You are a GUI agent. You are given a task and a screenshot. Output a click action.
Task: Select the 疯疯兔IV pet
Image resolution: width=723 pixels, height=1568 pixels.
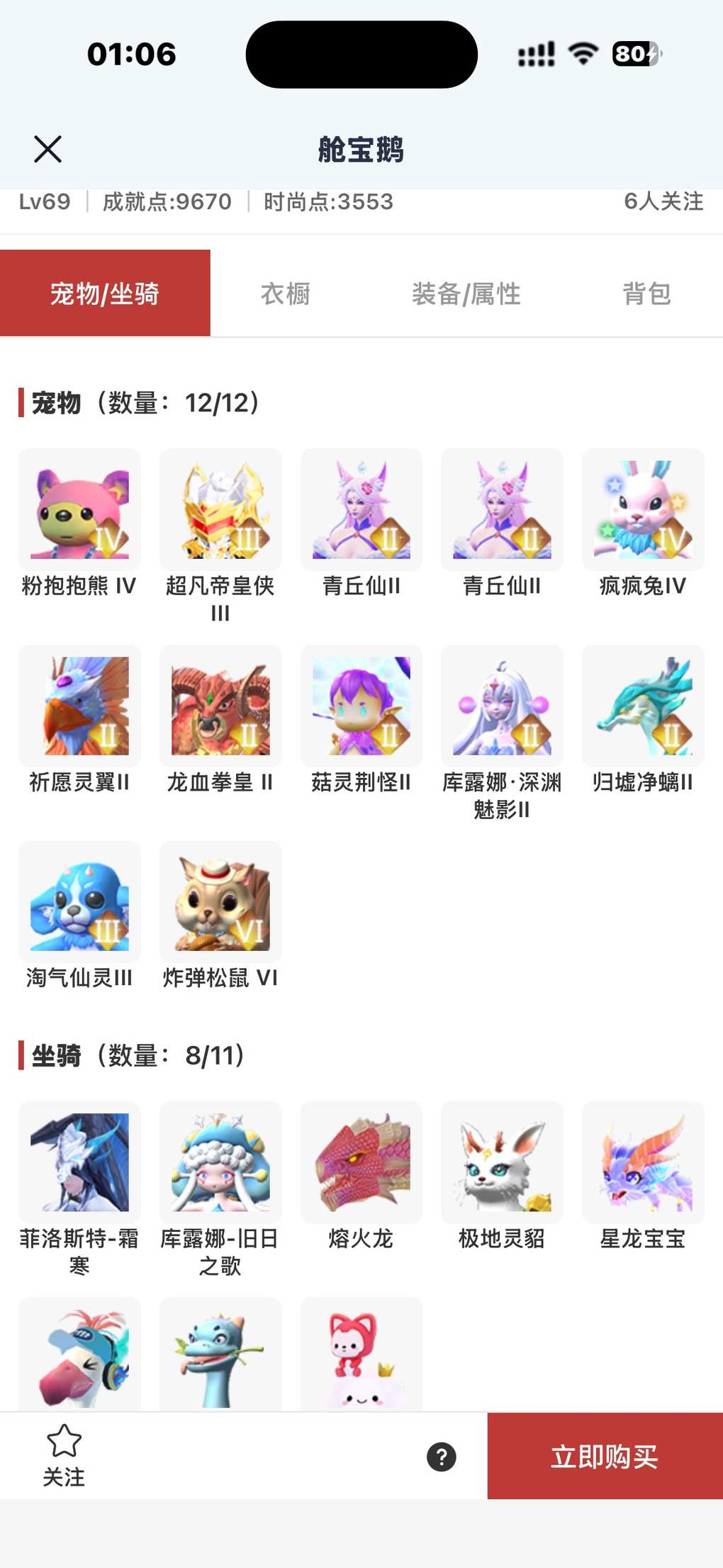[643, 510]
